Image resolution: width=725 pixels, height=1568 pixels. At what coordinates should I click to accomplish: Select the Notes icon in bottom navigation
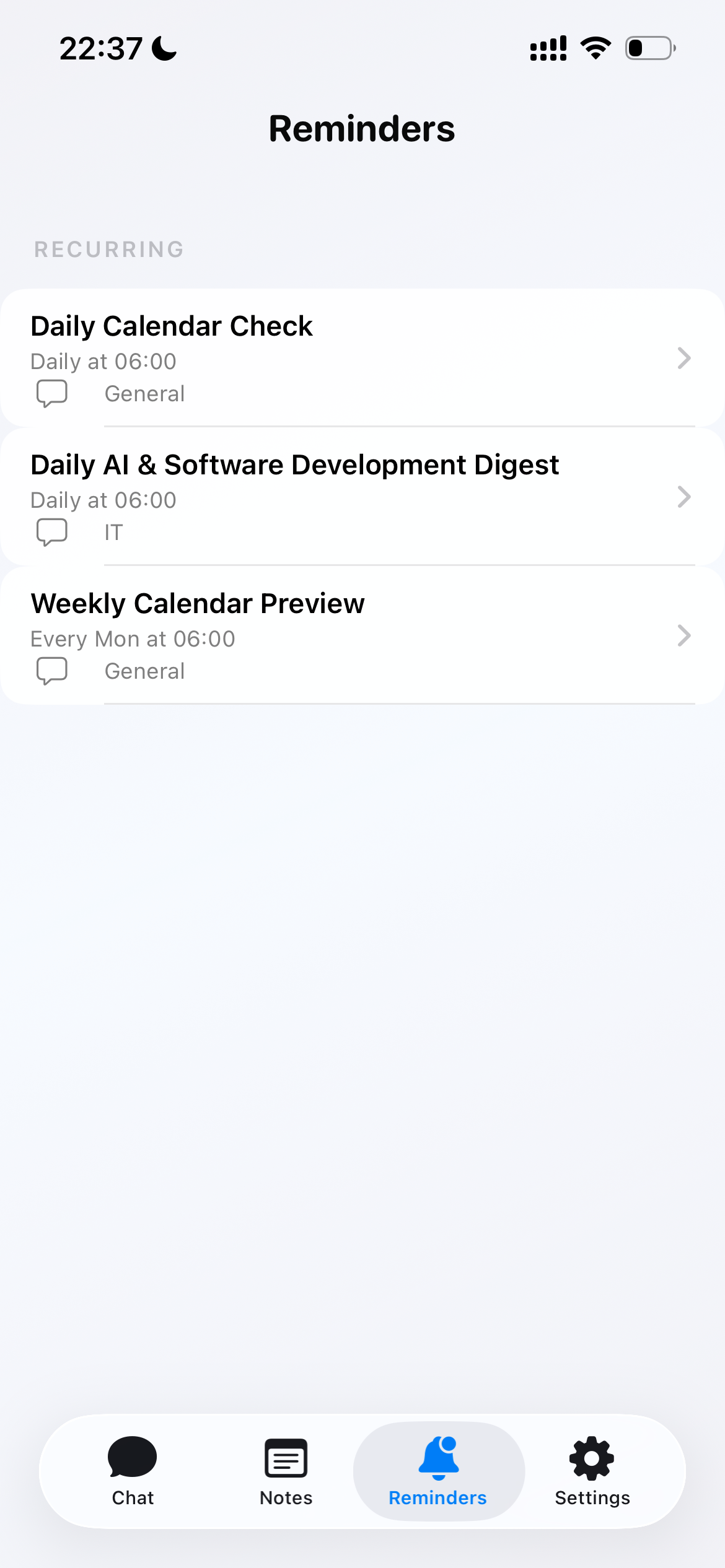coord(285,1458)
